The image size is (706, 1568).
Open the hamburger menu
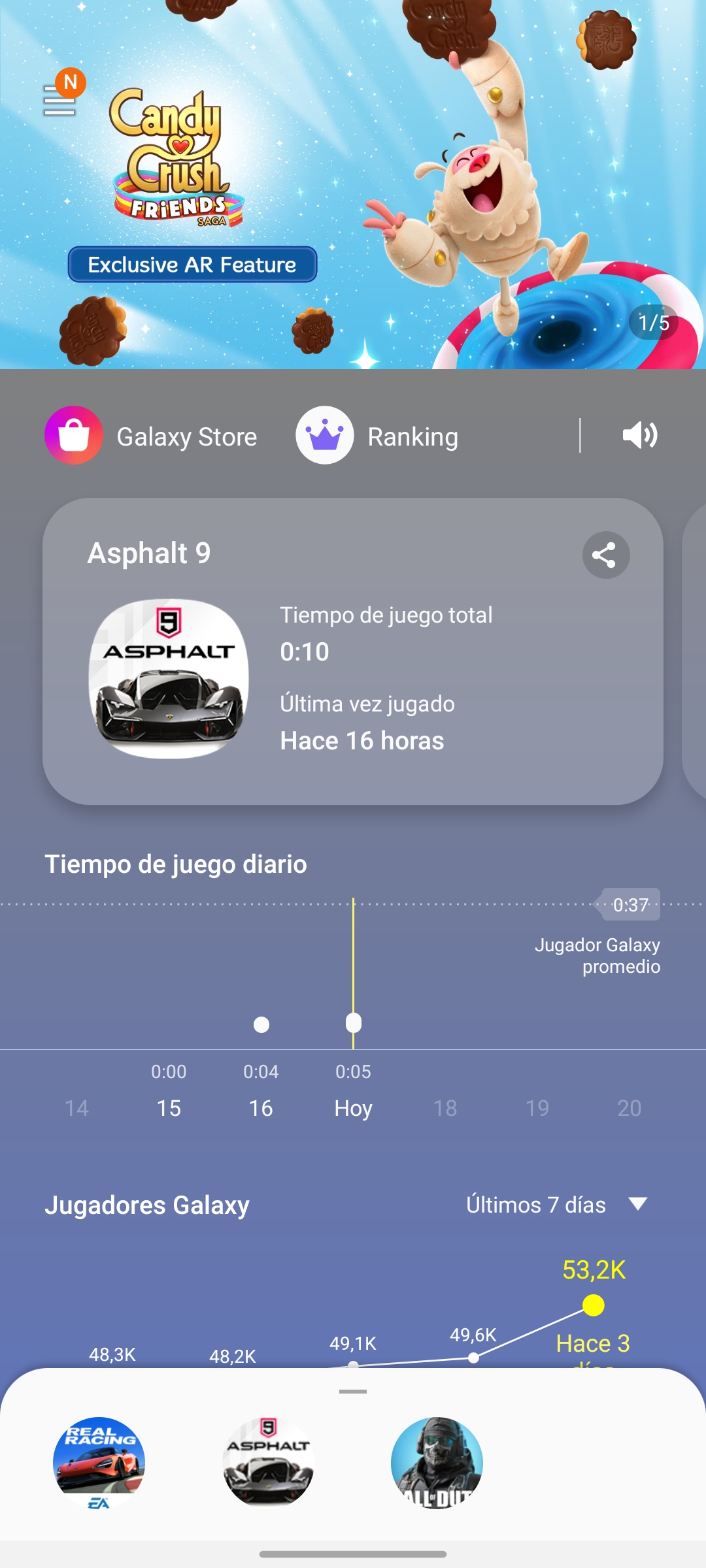pyautogui.click(x=59, y=101)
